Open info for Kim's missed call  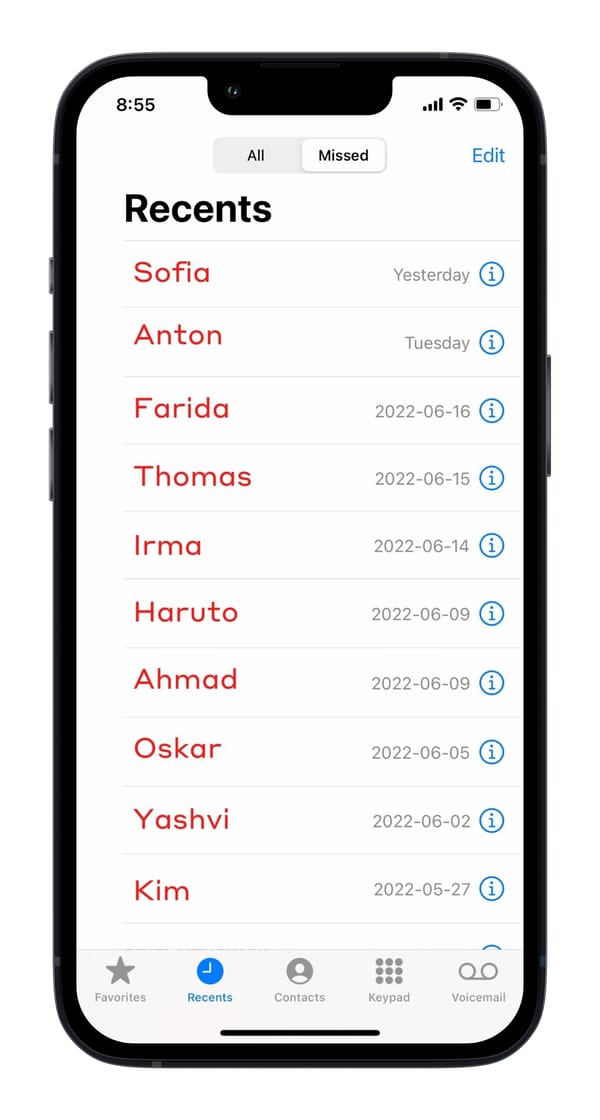point(491,888)
